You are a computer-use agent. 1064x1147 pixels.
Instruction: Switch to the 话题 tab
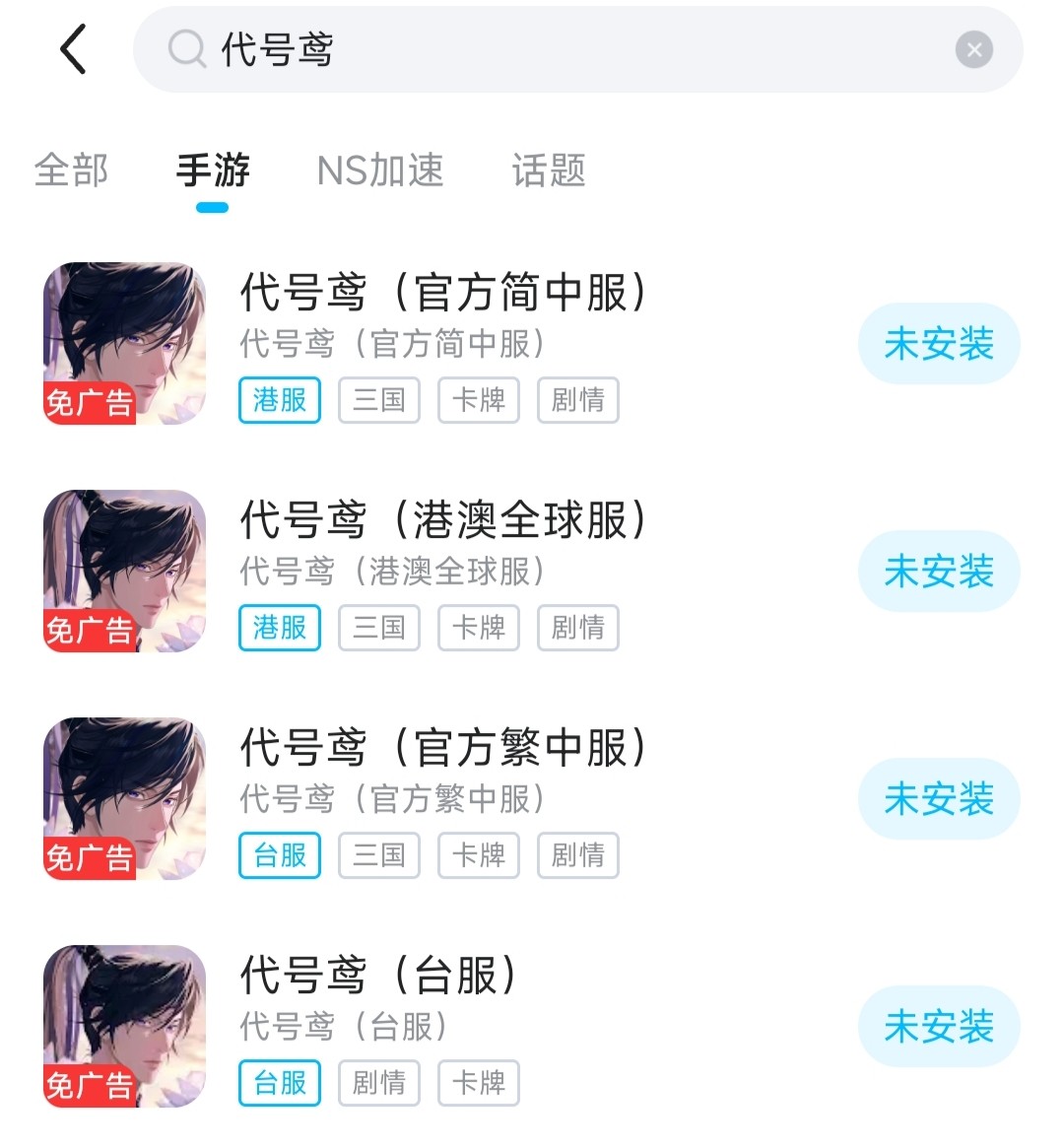click(x=548, y=171)
